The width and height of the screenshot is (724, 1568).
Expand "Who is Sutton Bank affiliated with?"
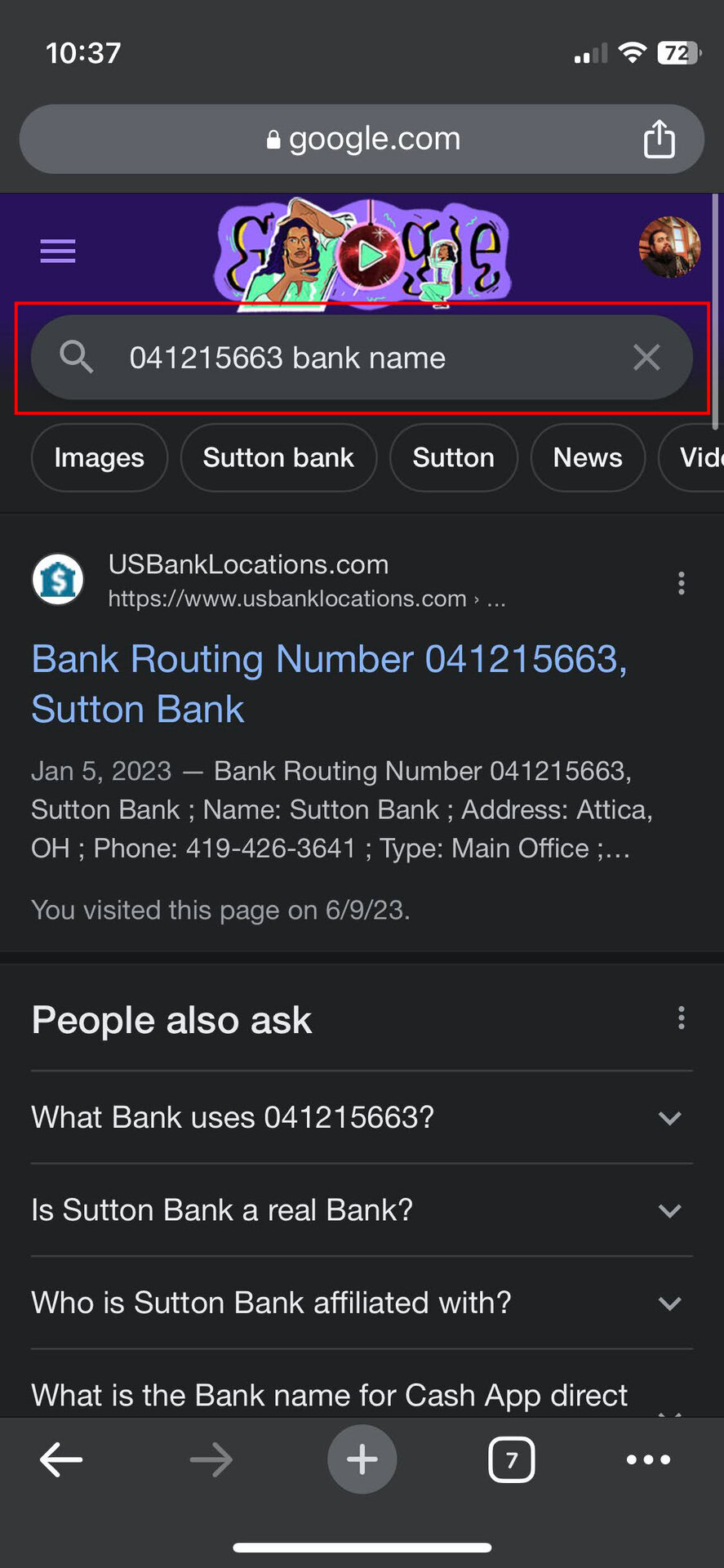pos(361,1303)
